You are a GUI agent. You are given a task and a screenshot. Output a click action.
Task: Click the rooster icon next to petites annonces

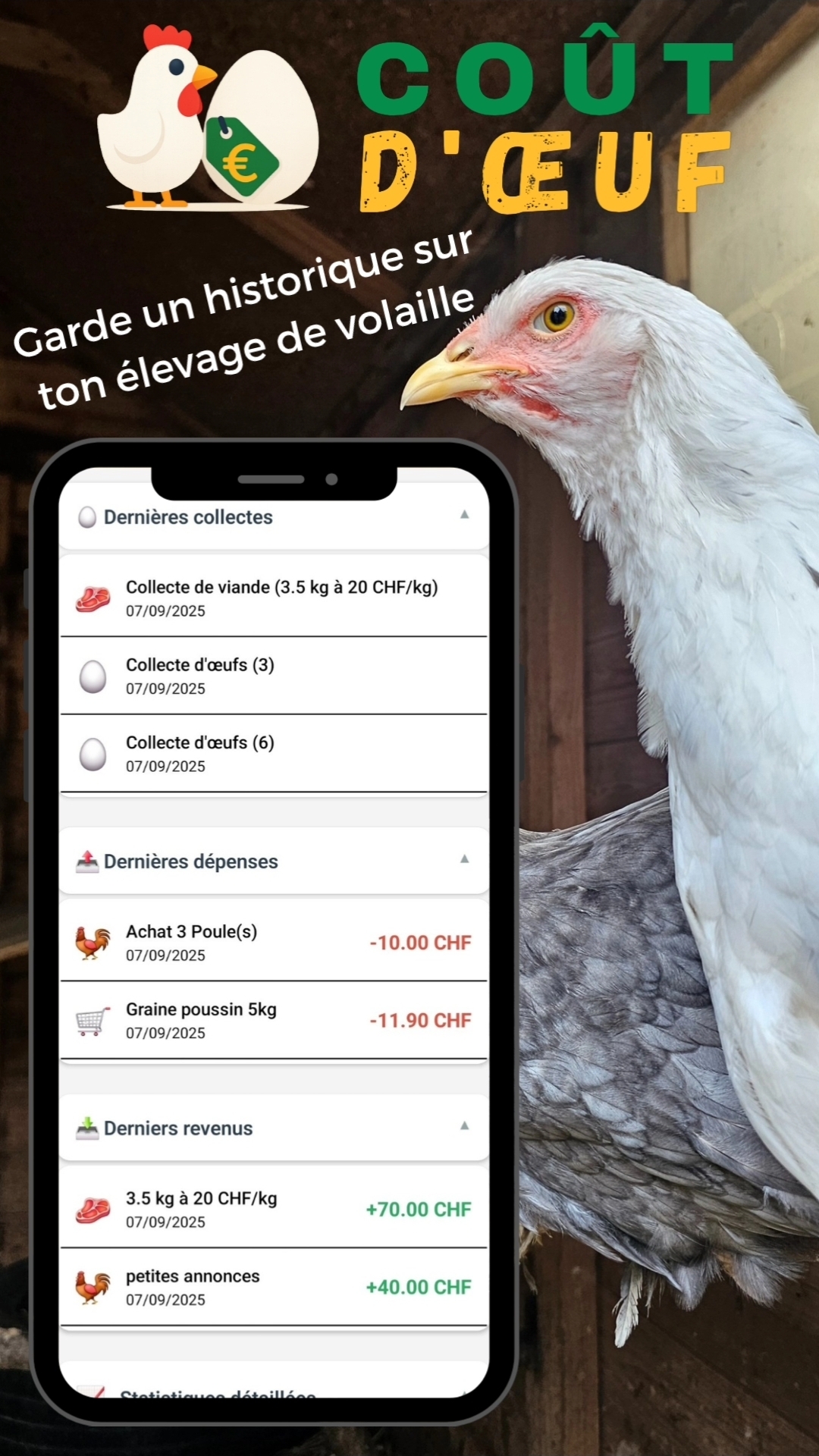click(94, 1285)
